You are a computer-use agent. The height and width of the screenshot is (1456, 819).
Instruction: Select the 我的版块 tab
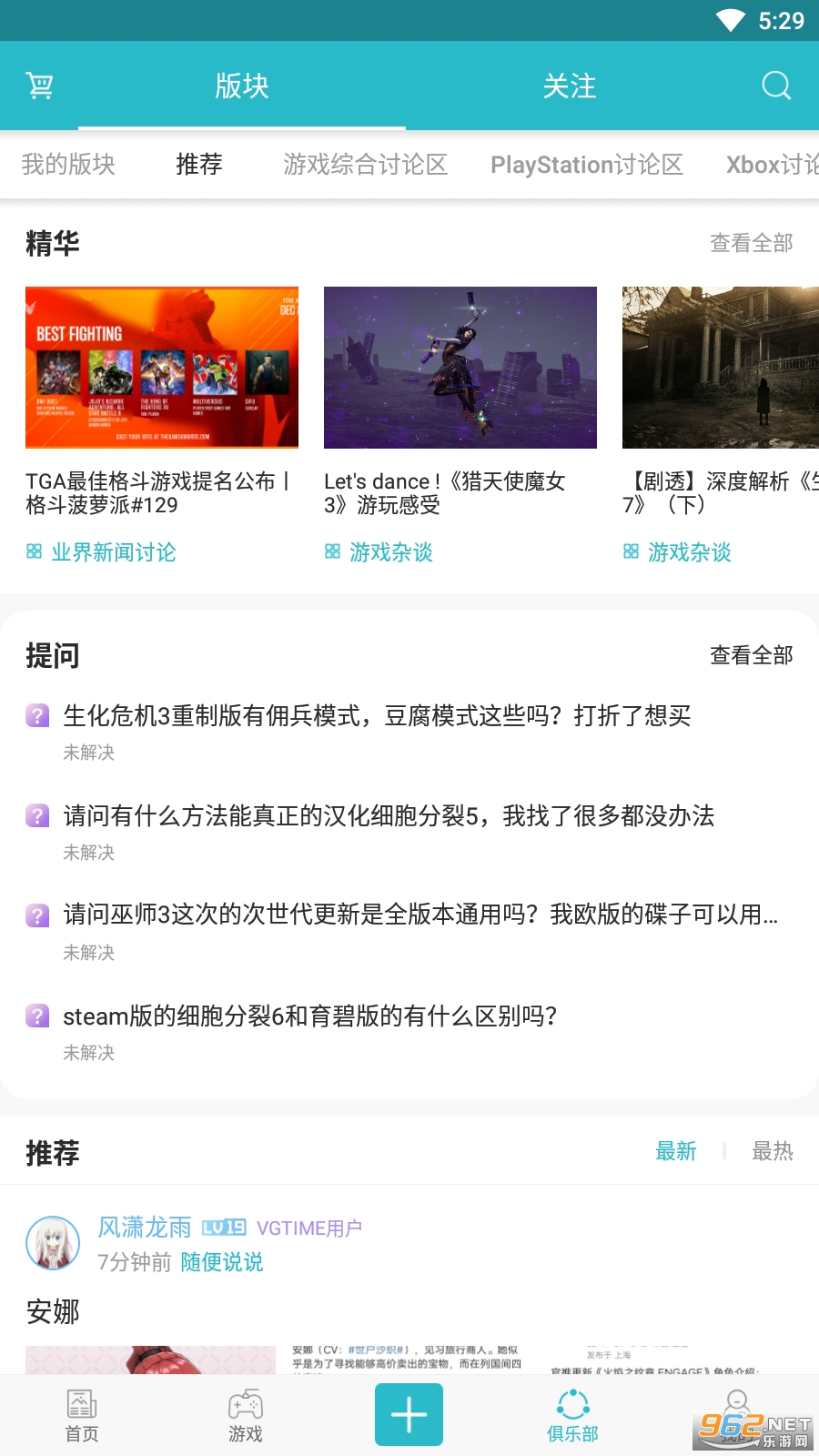point(68,165)
